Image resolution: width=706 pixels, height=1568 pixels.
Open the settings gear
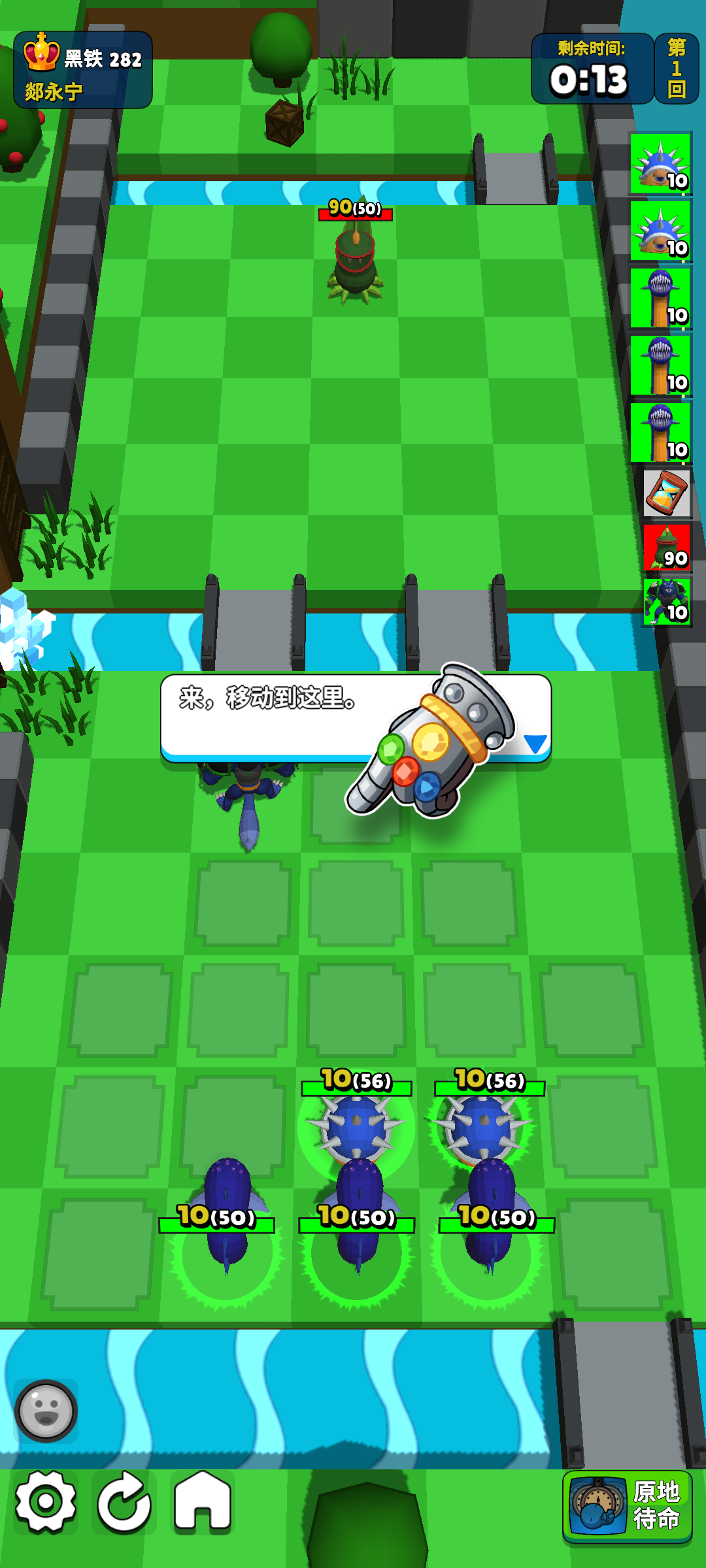[46, 1502]
